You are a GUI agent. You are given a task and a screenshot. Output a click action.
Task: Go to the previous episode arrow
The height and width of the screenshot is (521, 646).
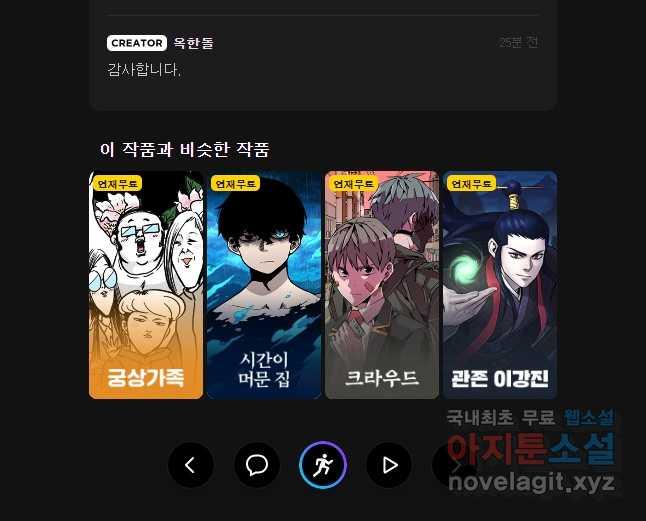[x=191, y=465]
